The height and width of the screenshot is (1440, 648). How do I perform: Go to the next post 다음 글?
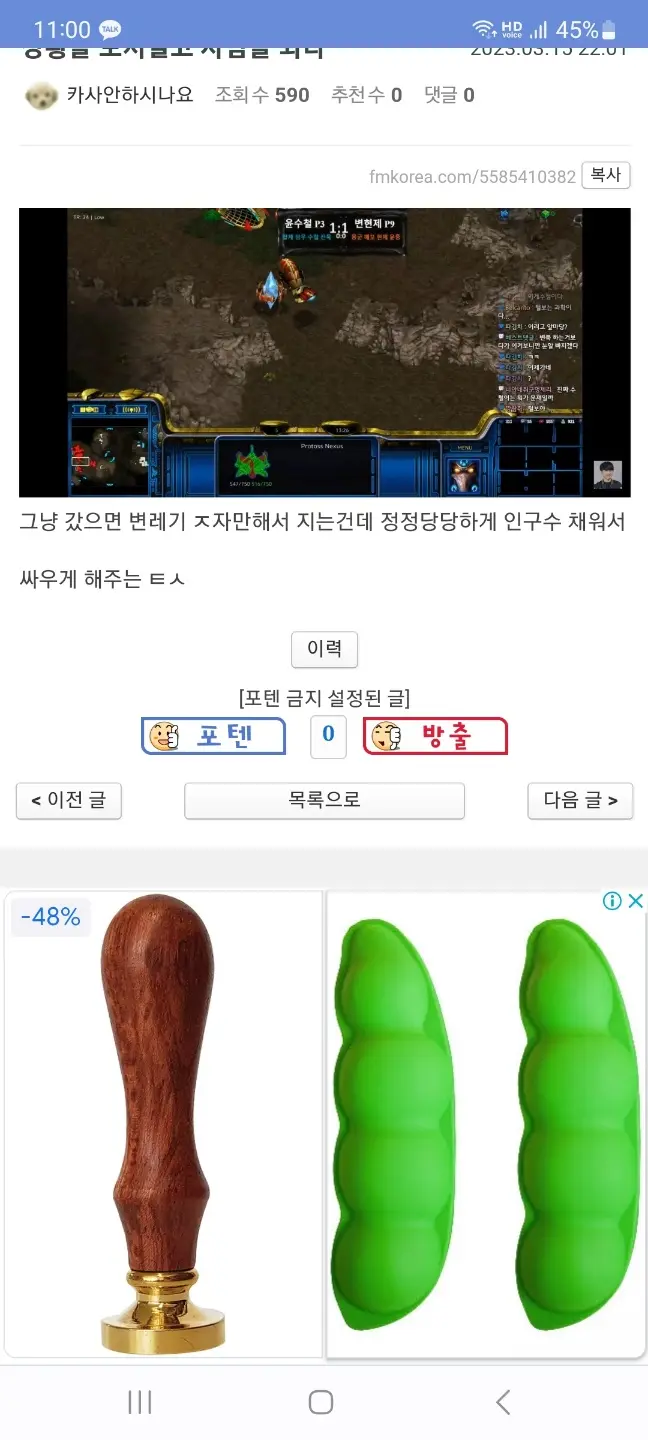(x=580, y=800)
